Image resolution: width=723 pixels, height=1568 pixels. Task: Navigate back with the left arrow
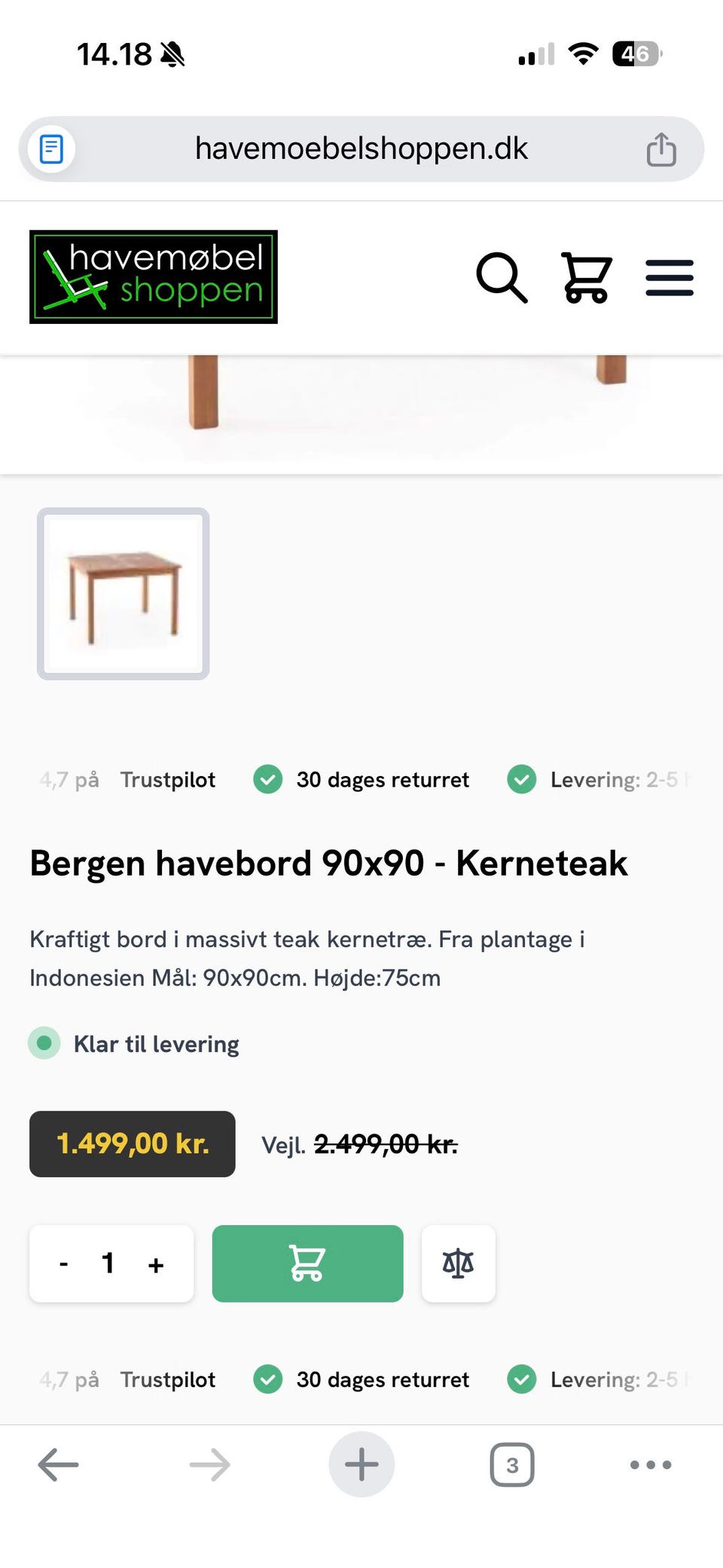coord(57,1464)
